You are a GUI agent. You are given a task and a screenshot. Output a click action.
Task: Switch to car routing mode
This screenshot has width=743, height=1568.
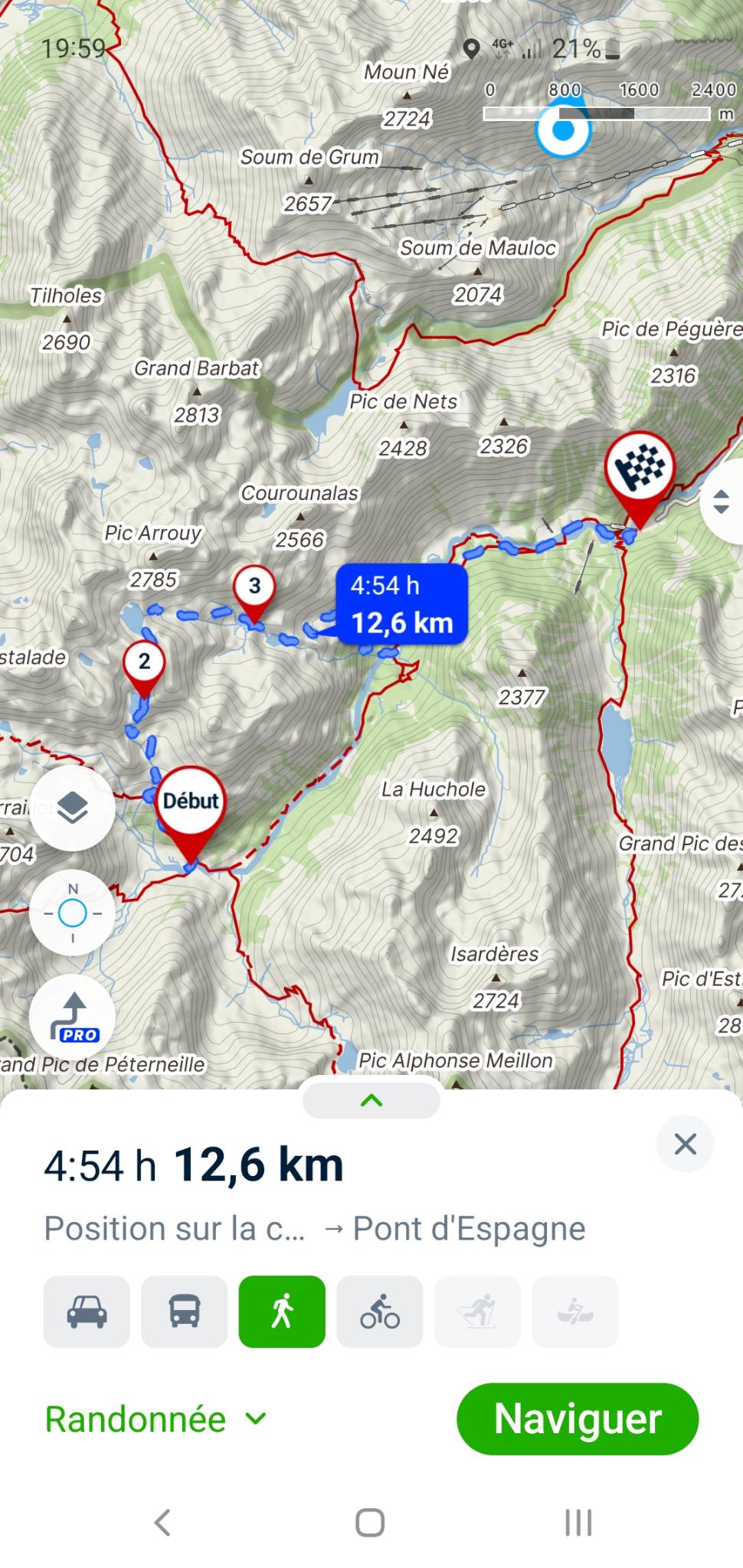87,1312
